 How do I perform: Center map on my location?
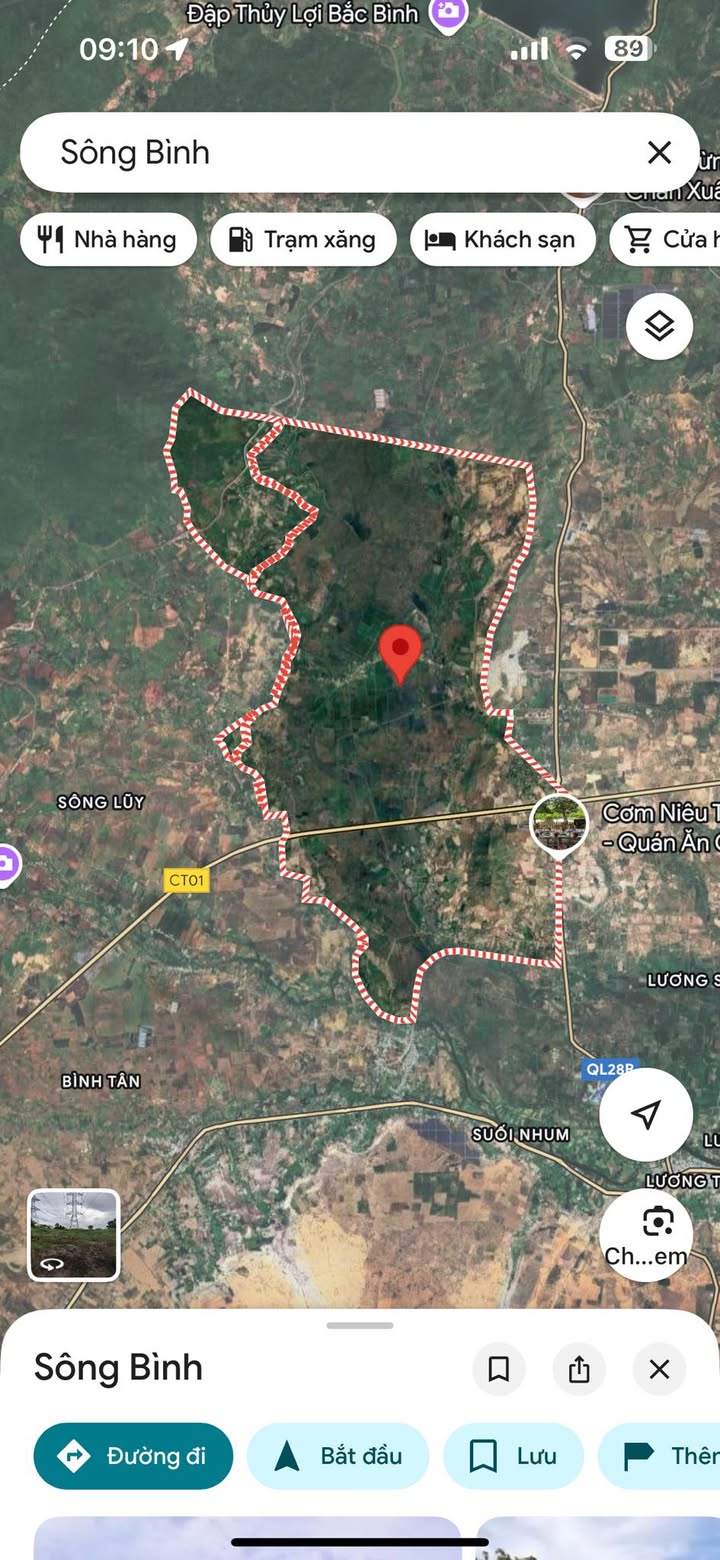(x=646, y=1114)
